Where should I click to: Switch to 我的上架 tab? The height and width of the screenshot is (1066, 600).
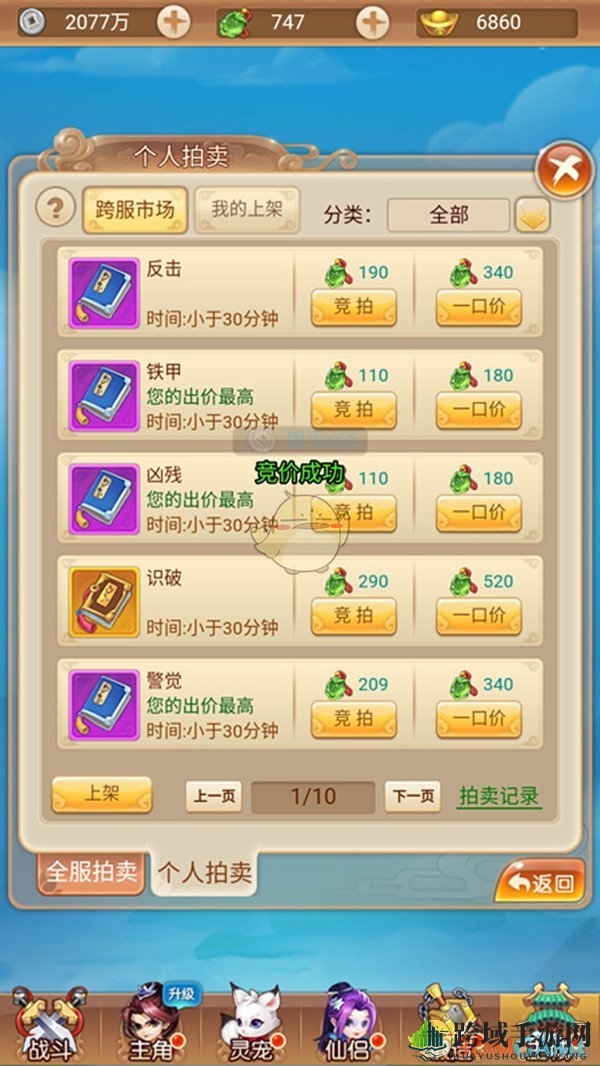click(x=246, y=210)
